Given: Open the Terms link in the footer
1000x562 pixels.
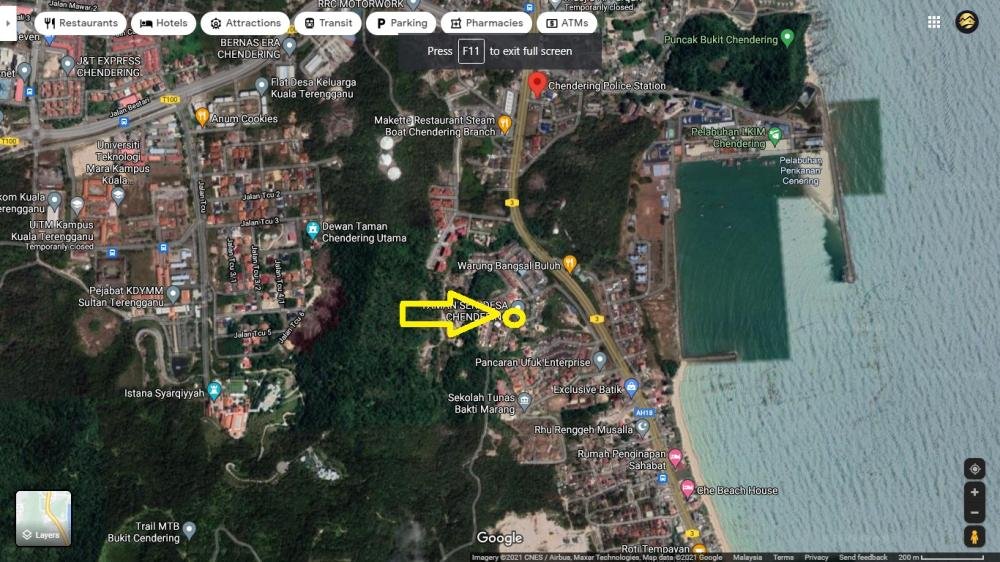Looking at the screenshot, I should pyautogui.click(x=783, y=557).
